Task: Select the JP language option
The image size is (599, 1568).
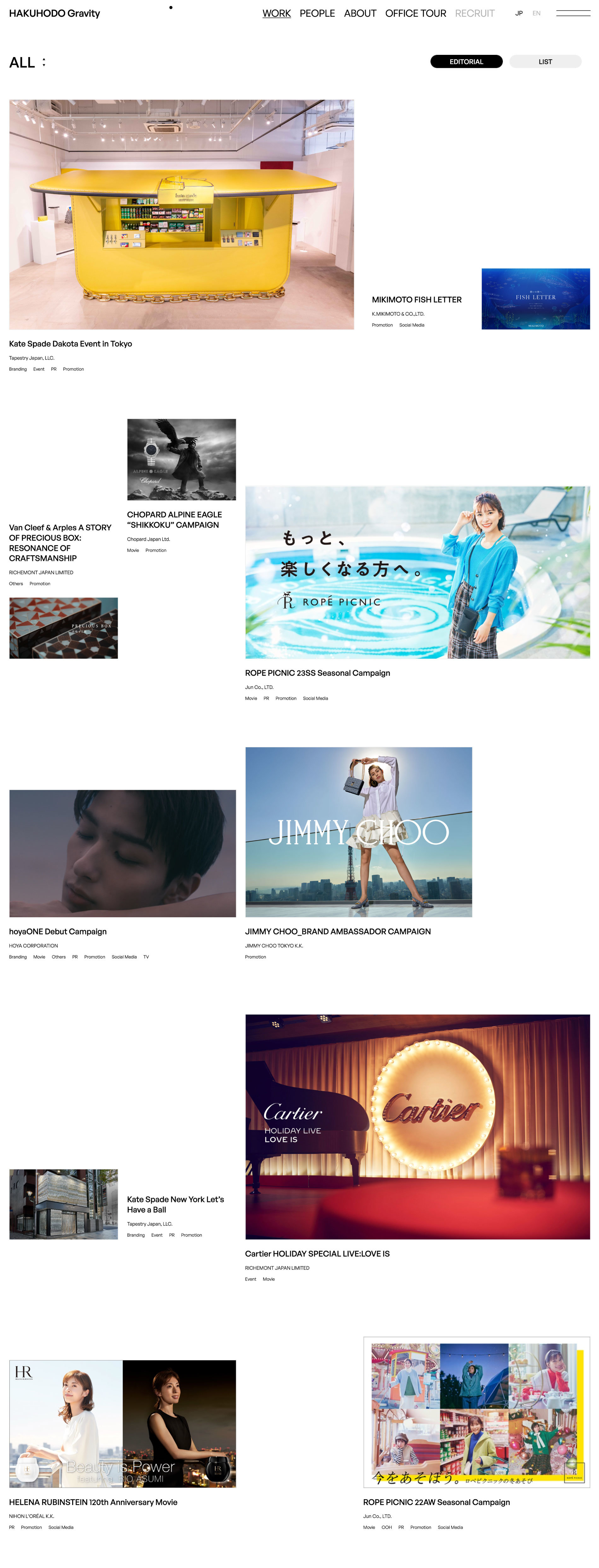Action: [x=519, y=13]
